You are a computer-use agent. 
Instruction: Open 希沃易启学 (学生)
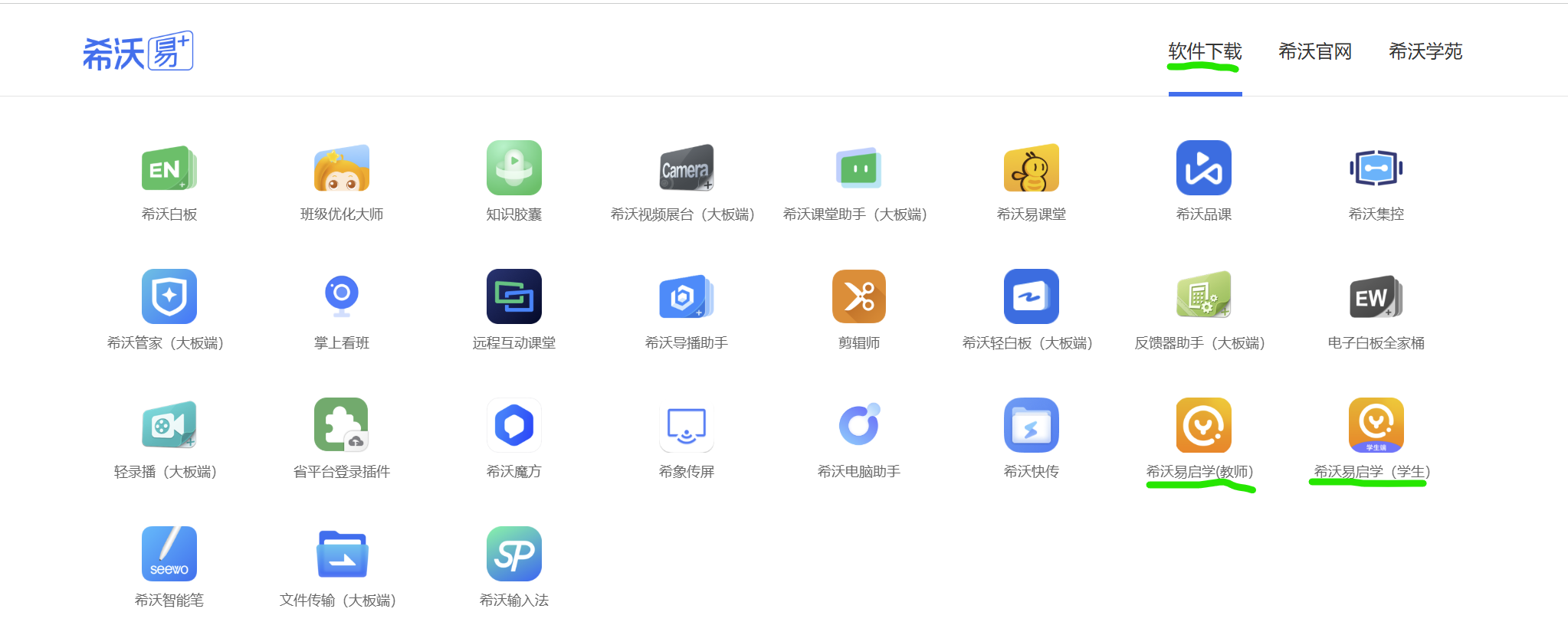pos(1376,426)
